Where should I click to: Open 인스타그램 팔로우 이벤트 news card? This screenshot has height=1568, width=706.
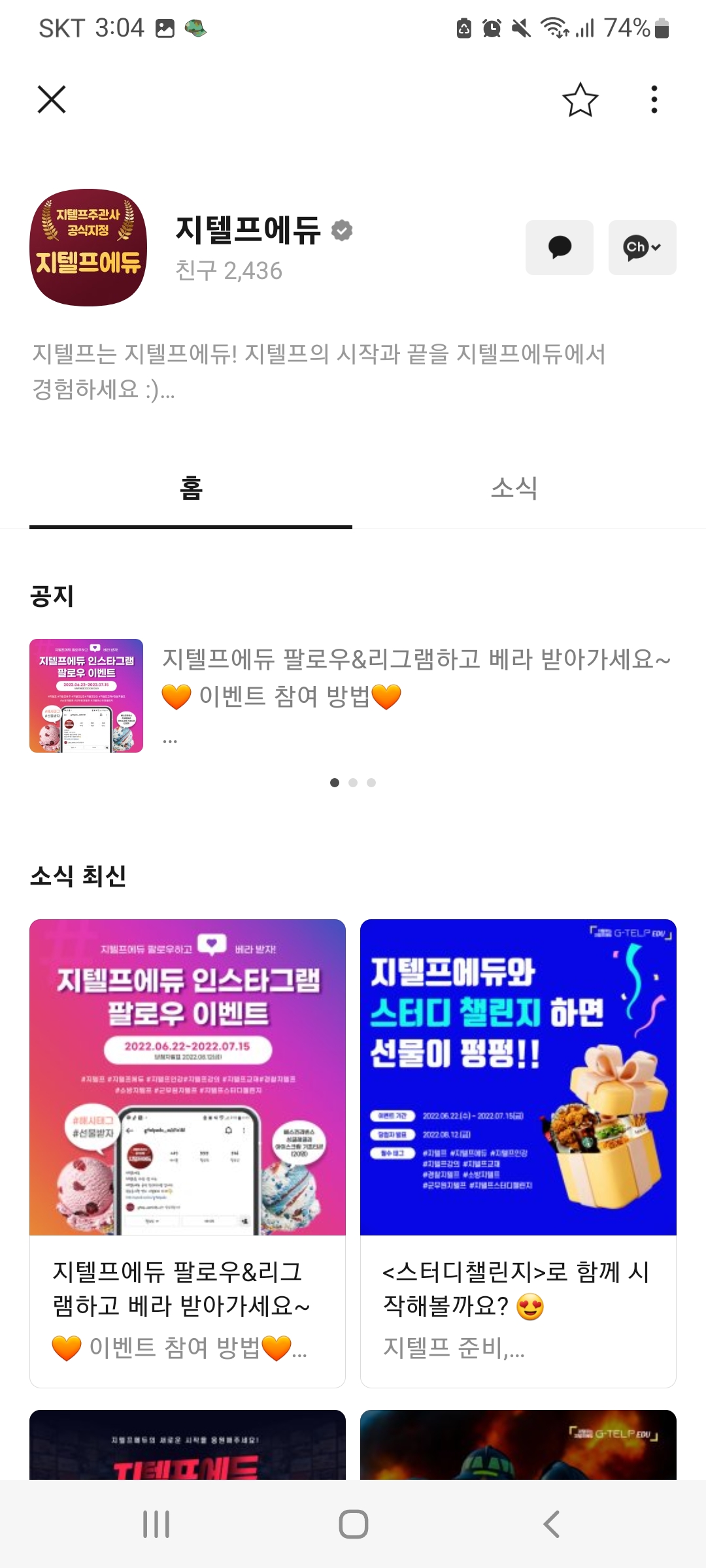pos(188,1152)
